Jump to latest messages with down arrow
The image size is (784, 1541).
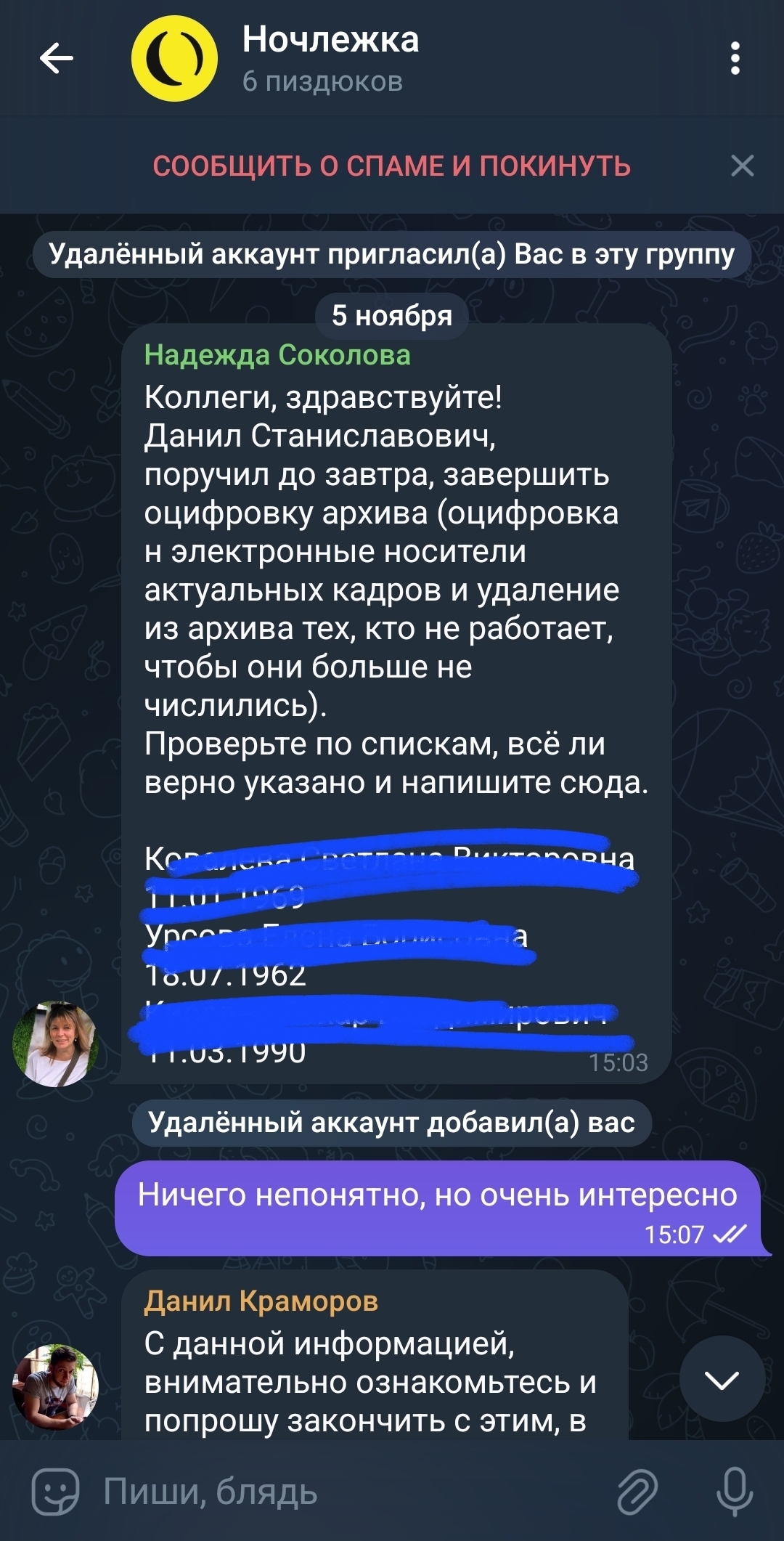[722, 1381]
